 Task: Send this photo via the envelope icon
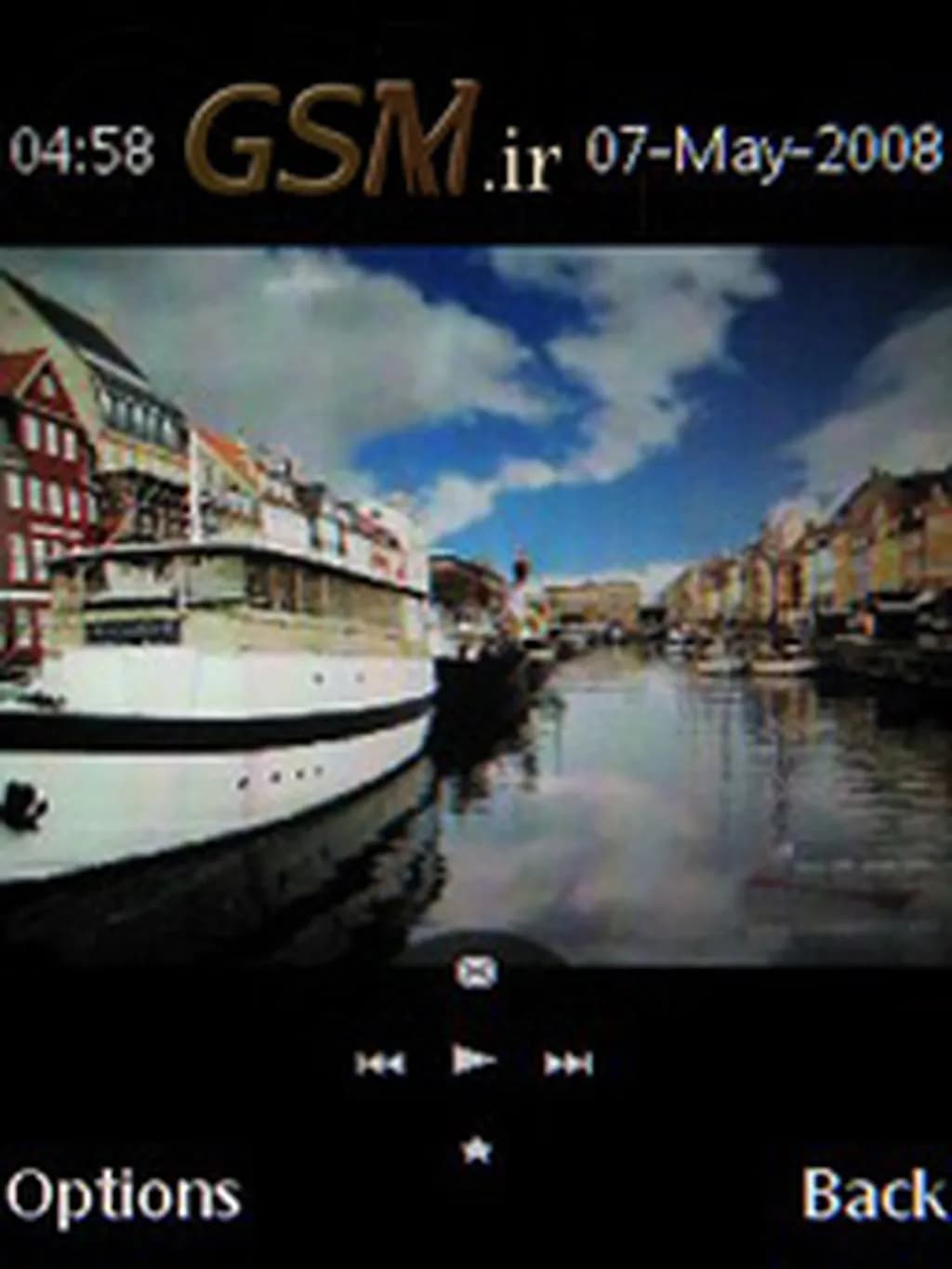pos(476,972)
